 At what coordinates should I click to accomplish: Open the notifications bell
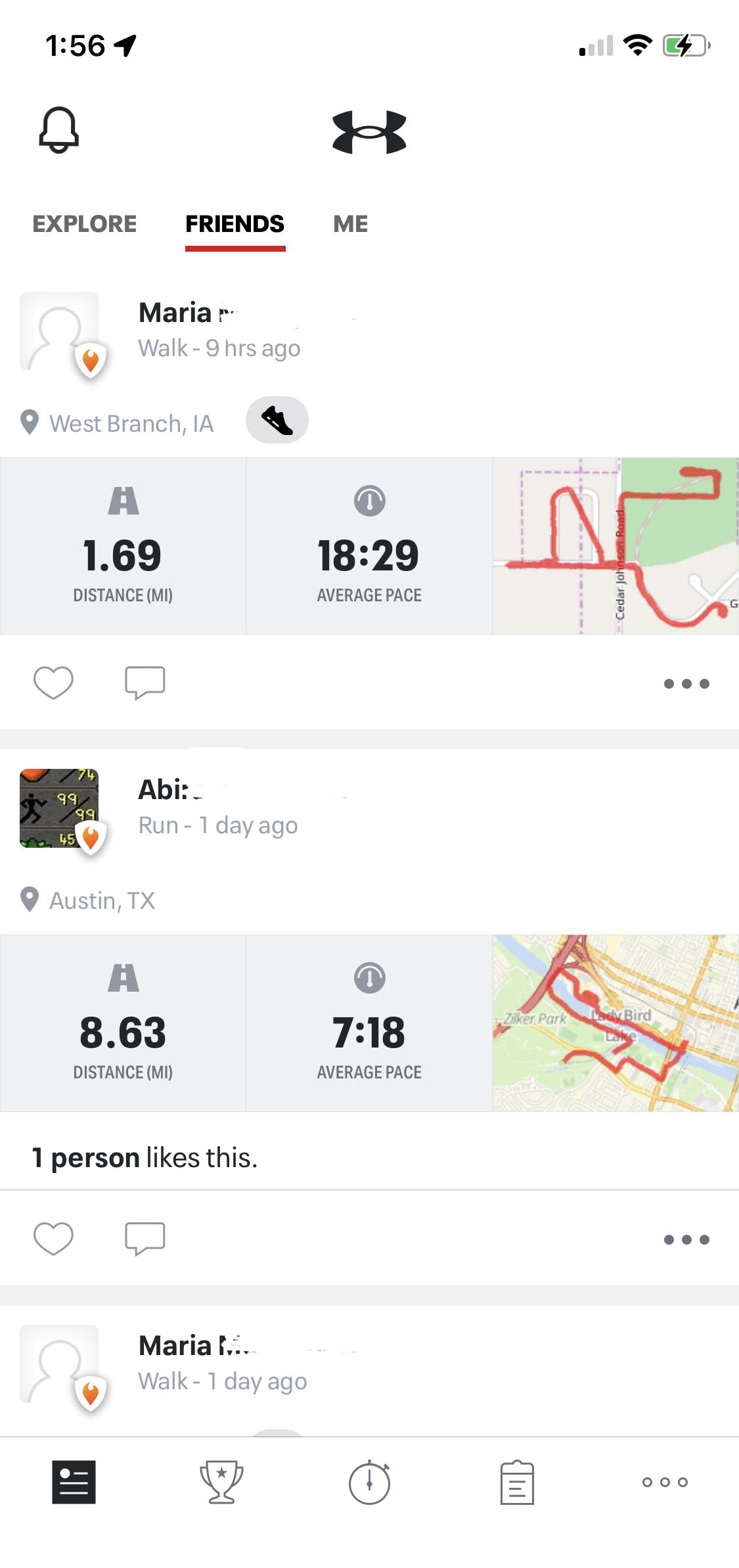click(x=59, y=130)
